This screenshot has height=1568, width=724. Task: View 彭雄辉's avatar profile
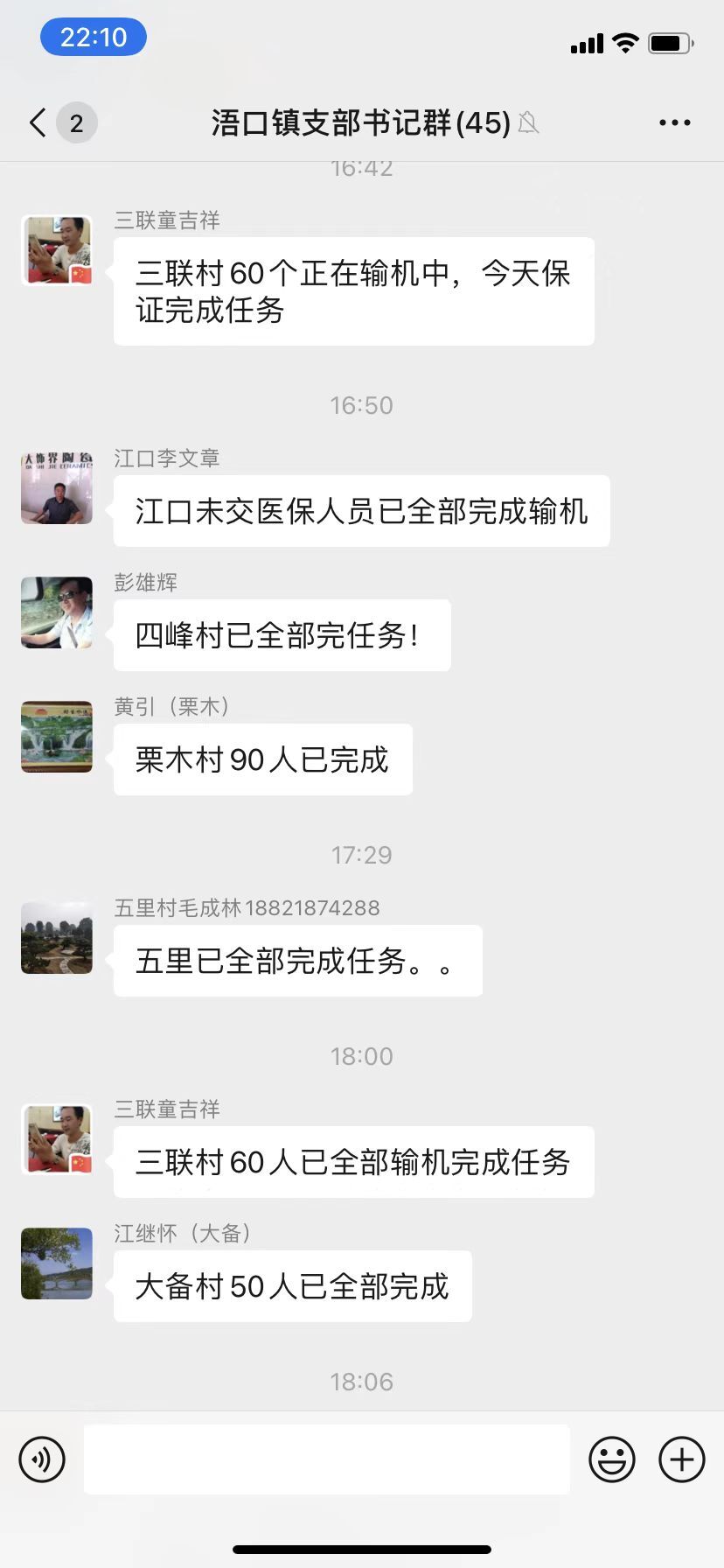(x=57, y=612)
